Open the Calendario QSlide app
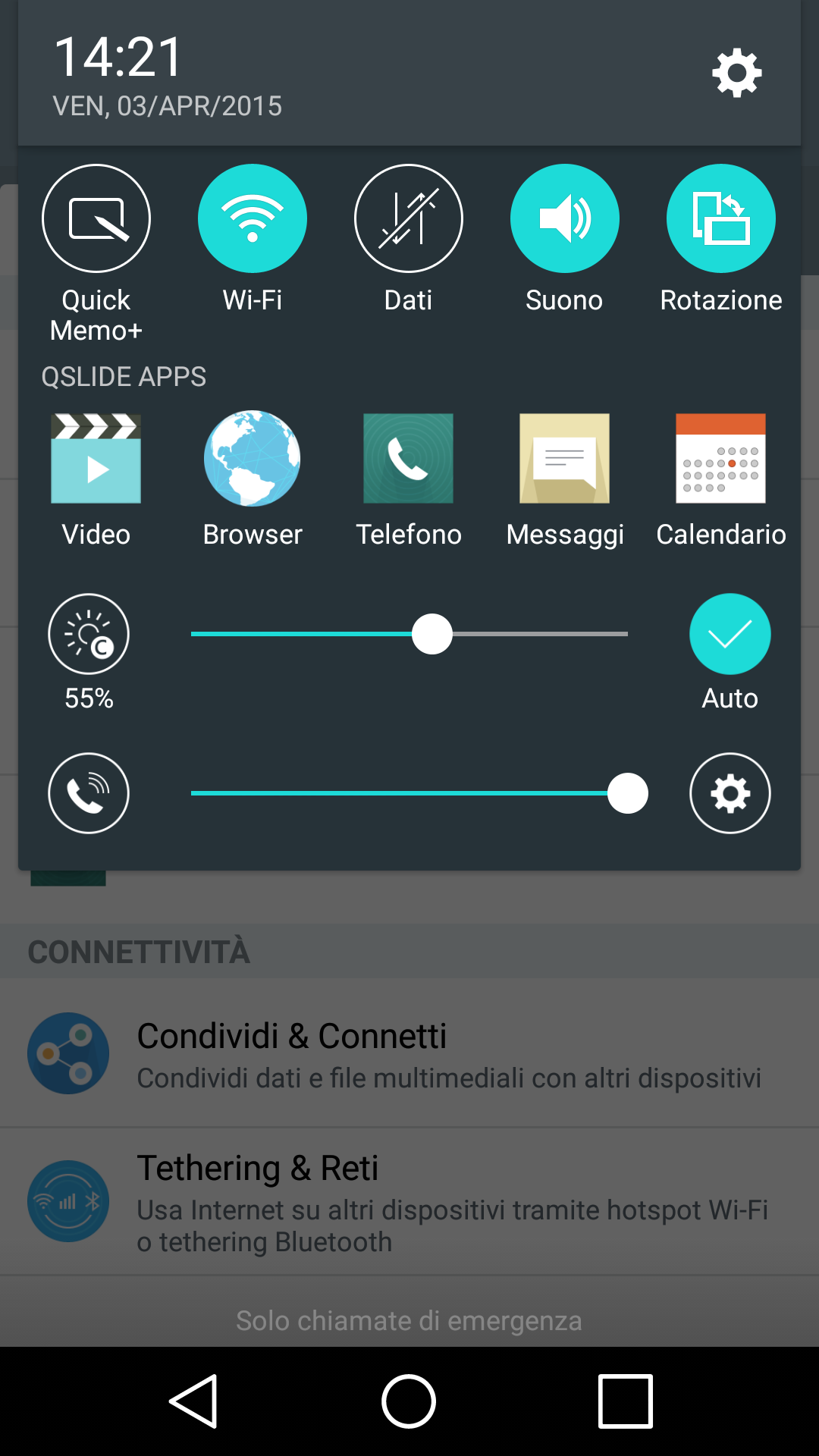The height and width of the screenshot is (1456, 819). [721, 458]
